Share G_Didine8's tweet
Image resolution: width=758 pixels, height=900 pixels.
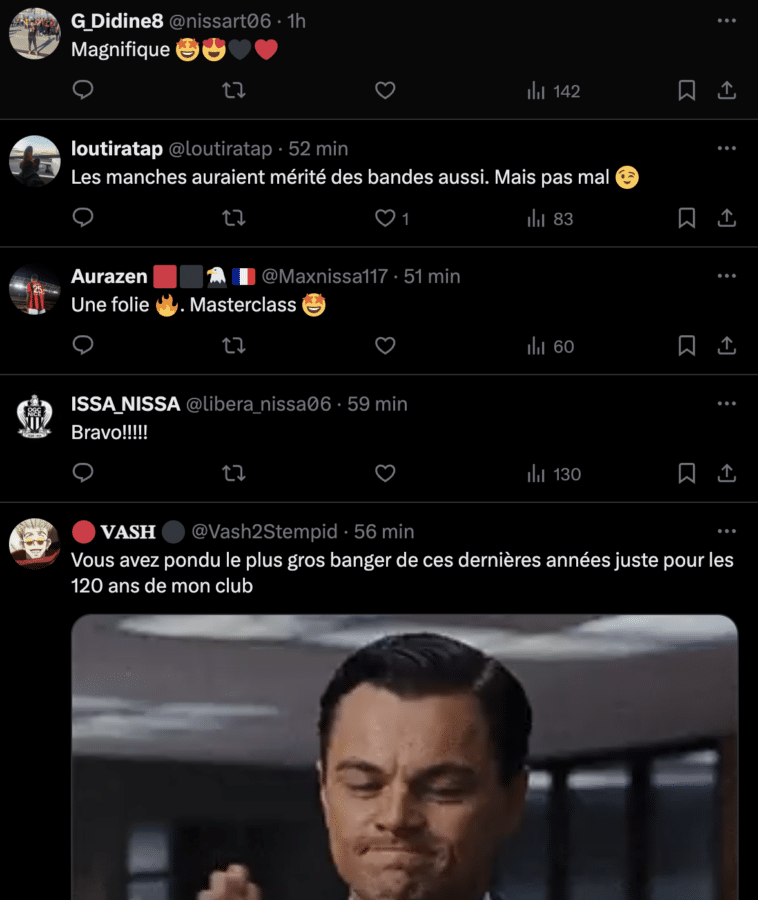click(727, 91)
